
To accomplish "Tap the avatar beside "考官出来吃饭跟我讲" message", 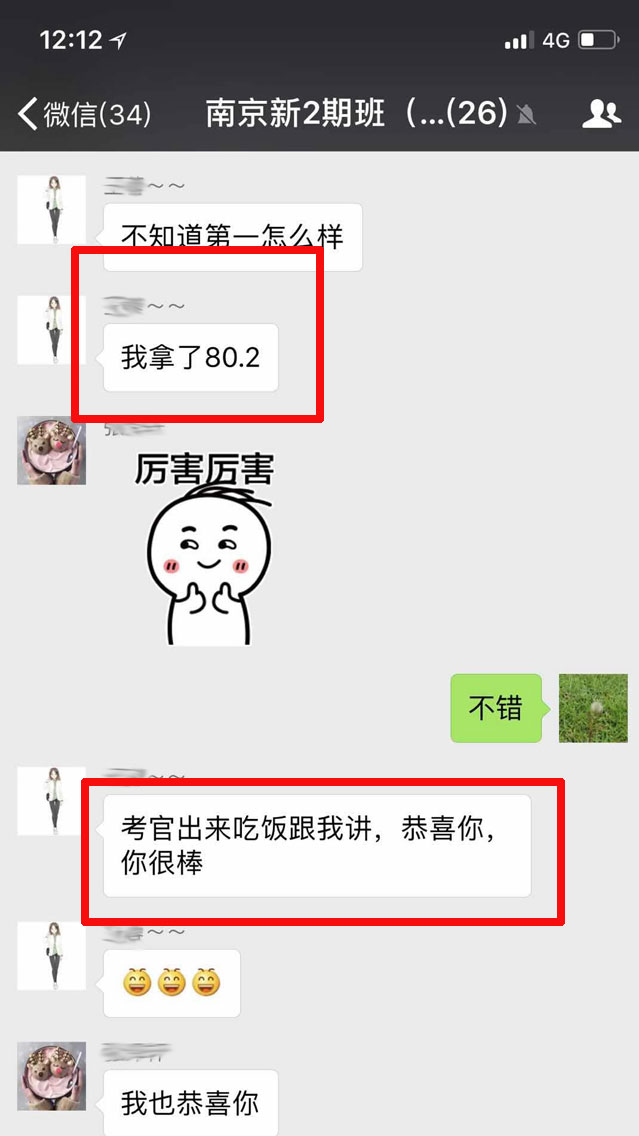I will coord(51,801).
